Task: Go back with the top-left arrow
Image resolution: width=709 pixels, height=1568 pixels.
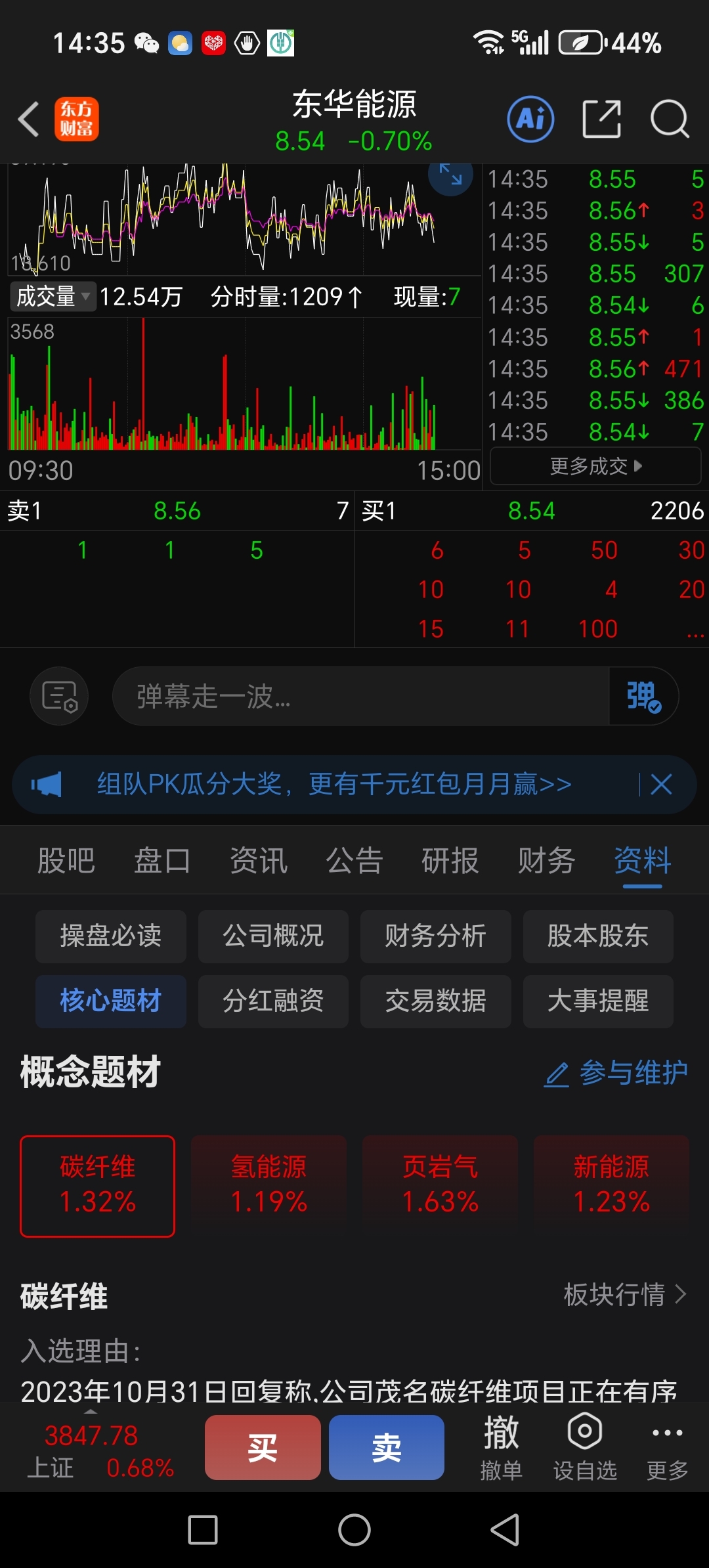Action: (28, 120)
